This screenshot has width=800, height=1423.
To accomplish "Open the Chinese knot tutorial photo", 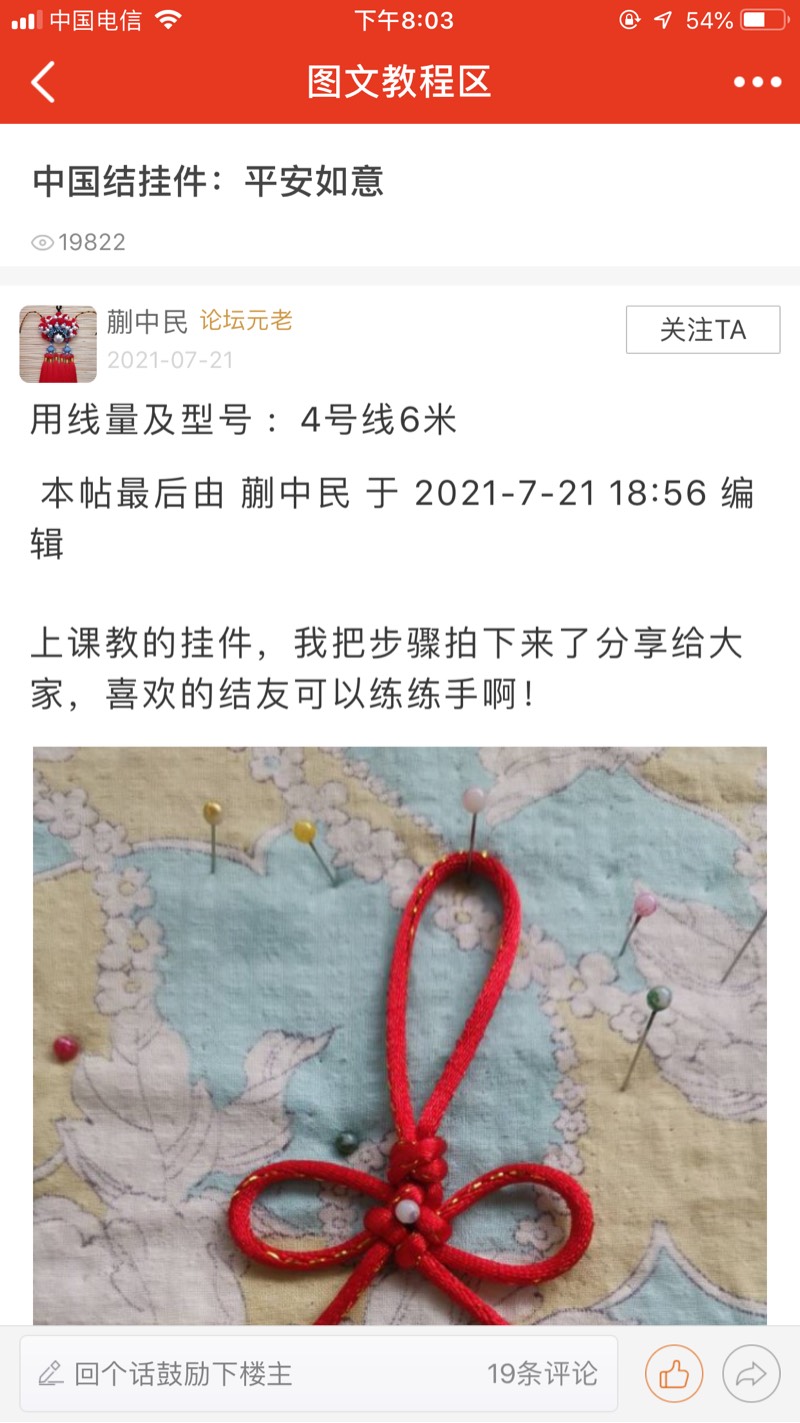I will tap(400, 1035).
